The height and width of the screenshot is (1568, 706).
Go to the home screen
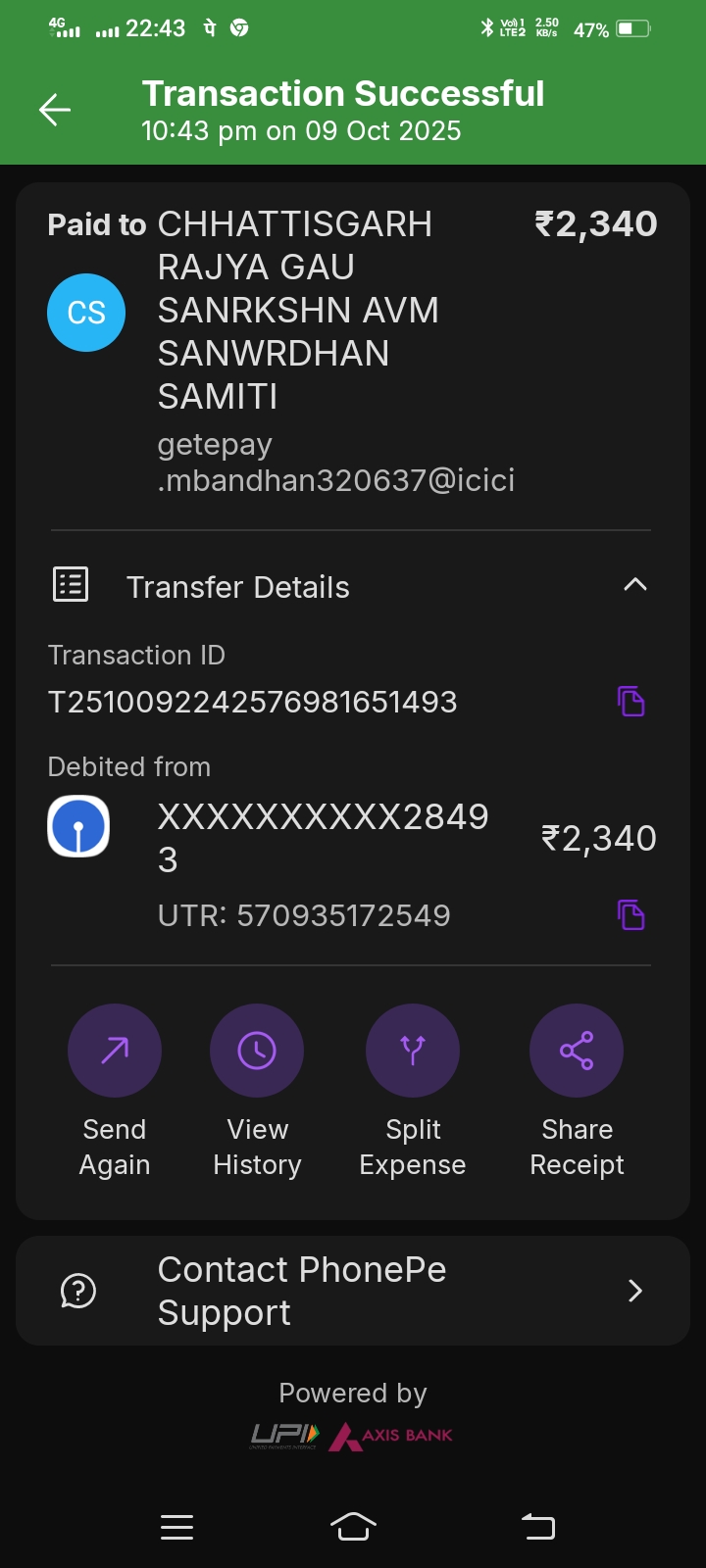353,1527
